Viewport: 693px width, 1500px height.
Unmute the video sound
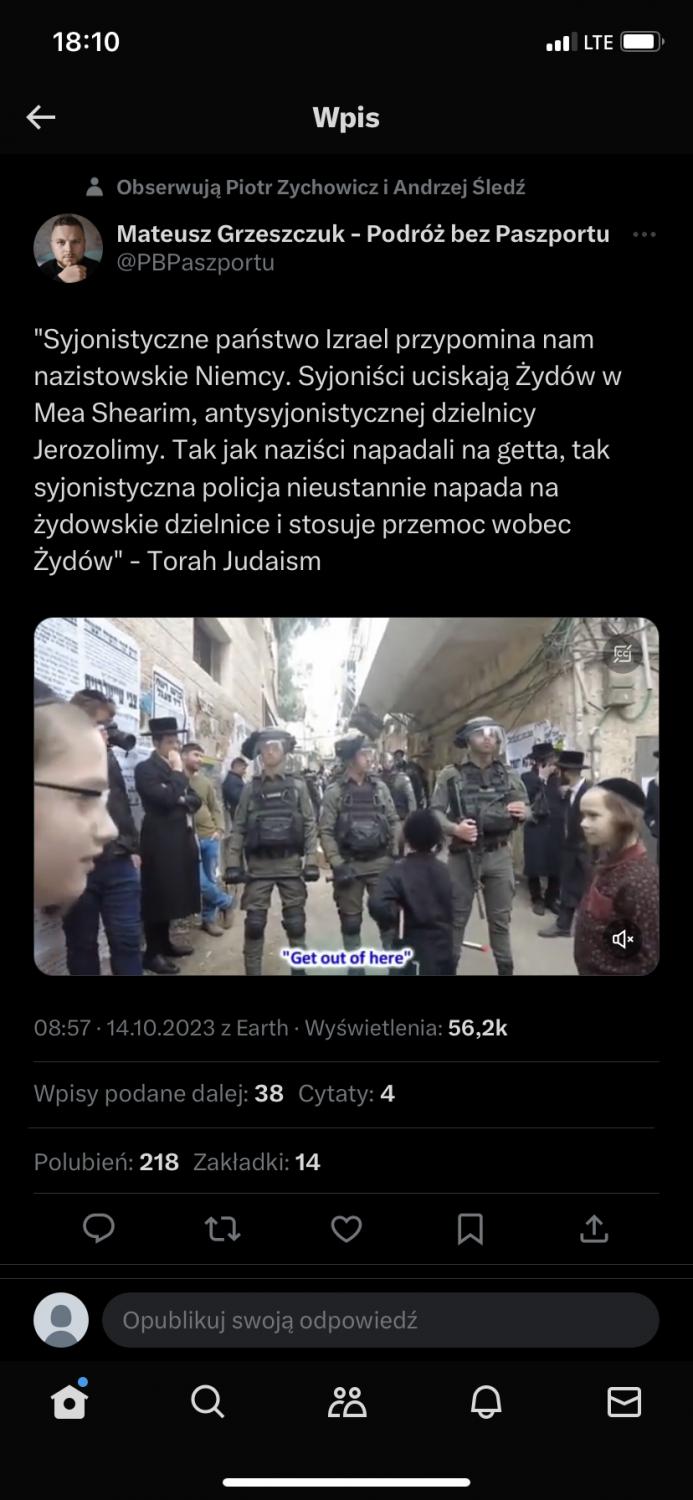click(x=623, y=939)
